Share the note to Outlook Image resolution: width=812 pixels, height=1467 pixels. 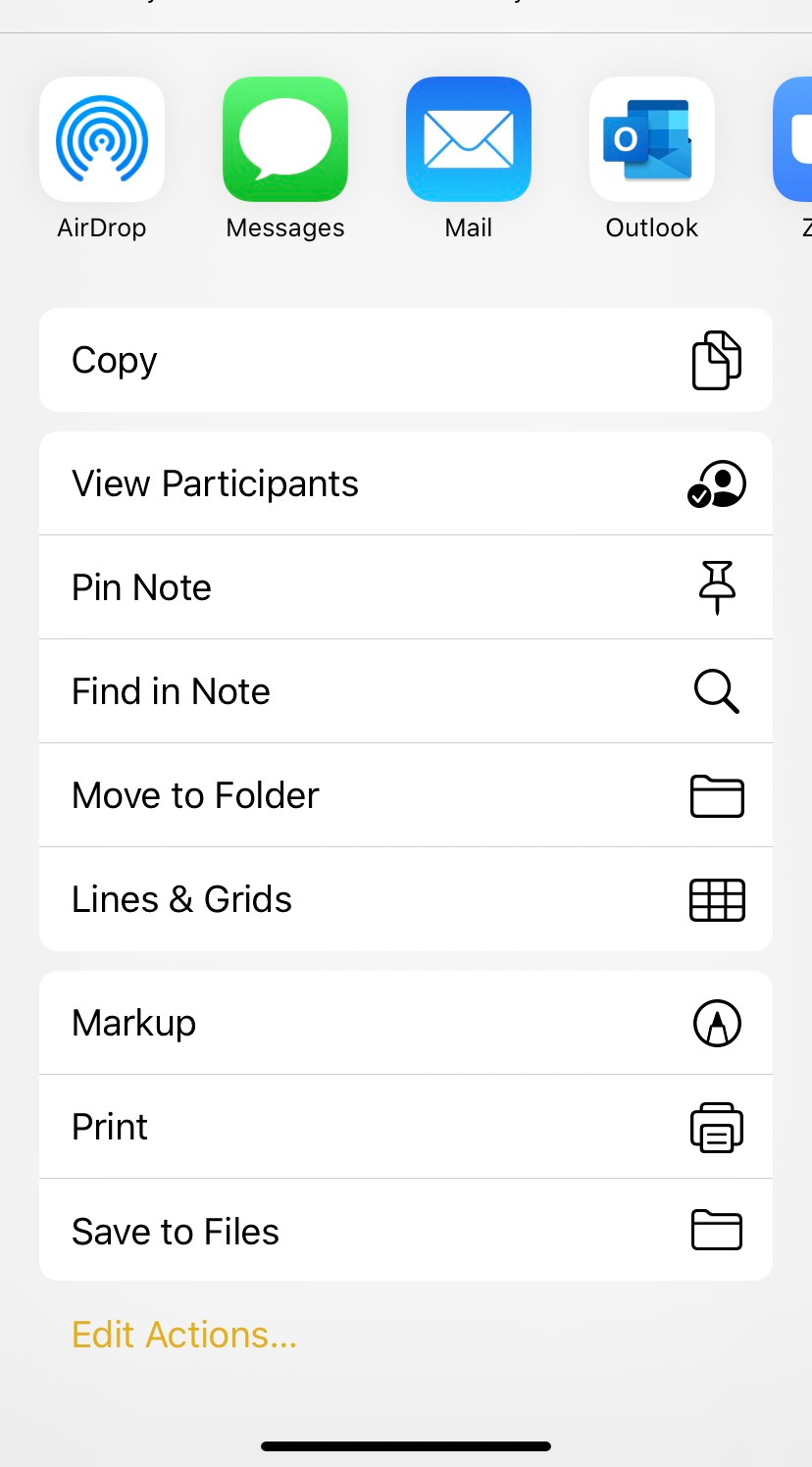point(652,139)
